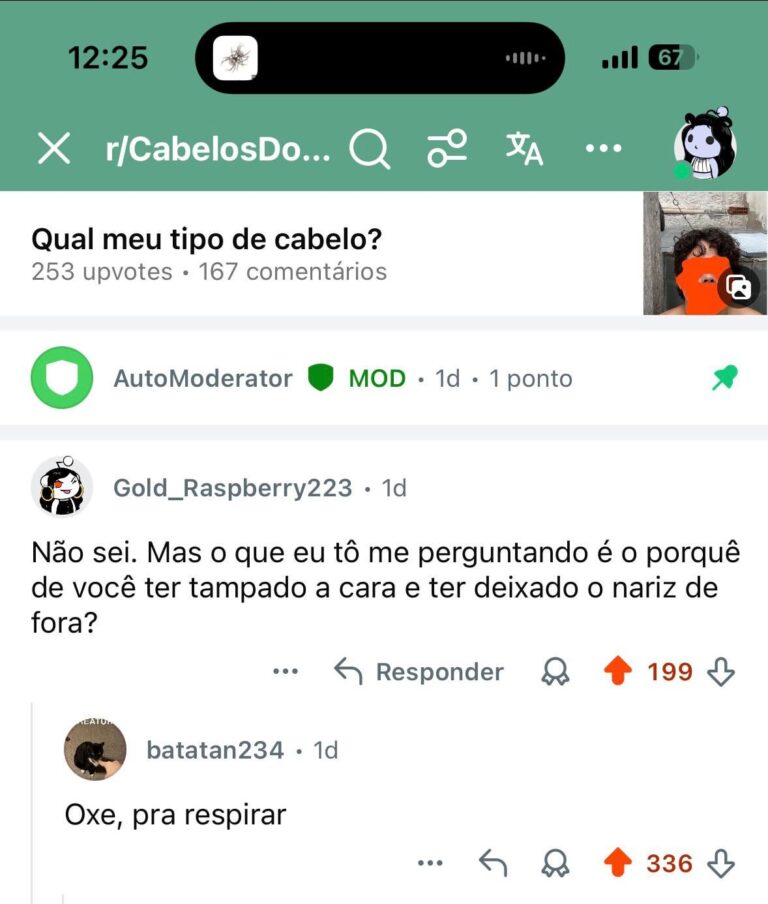Open the r/CabelosDo... subreddit link
The height and width of the screenshot is (904, 768).
pos(217,150)
